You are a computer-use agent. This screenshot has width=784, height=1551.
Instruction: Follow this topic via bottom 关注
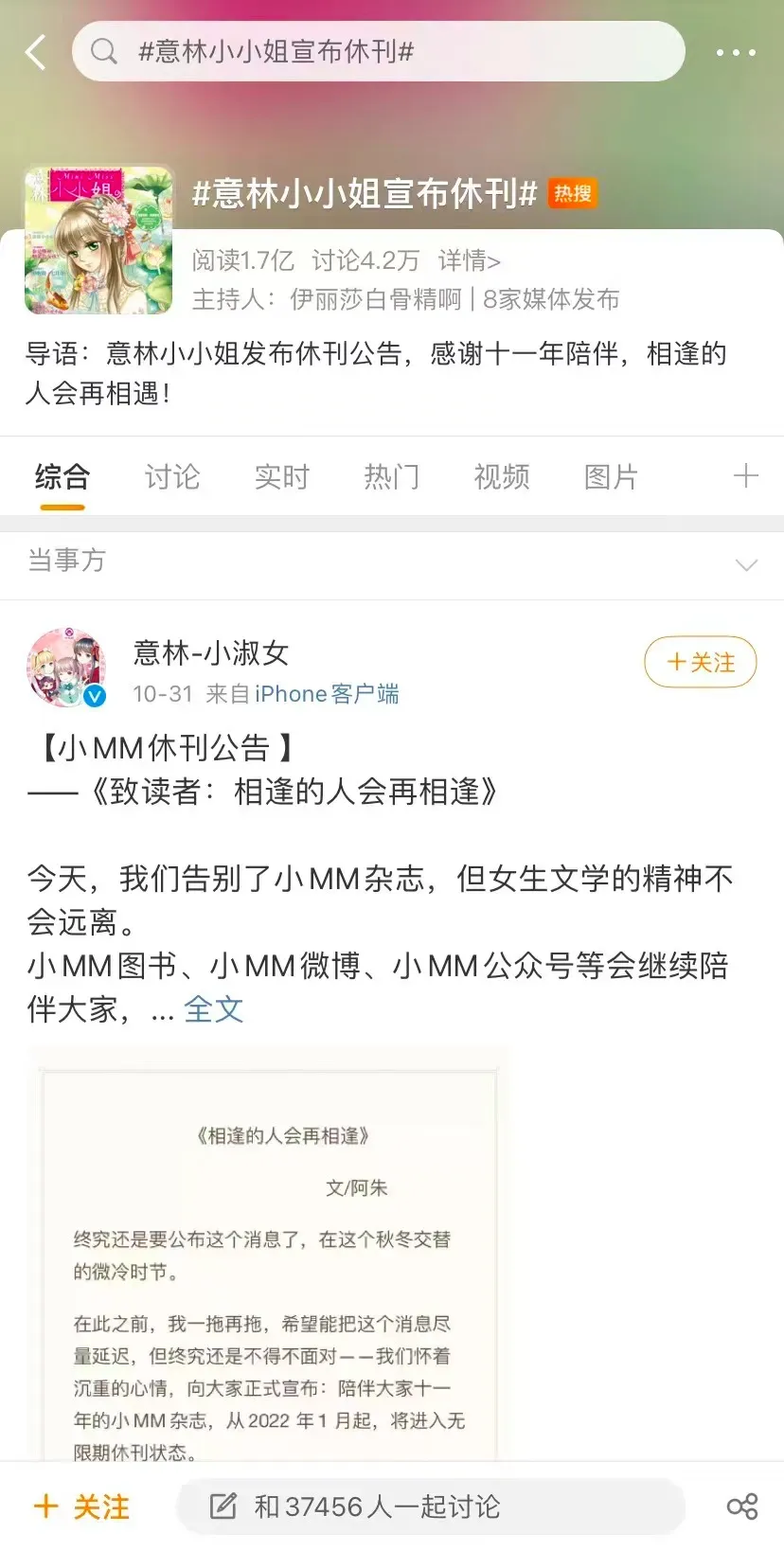81,1506
